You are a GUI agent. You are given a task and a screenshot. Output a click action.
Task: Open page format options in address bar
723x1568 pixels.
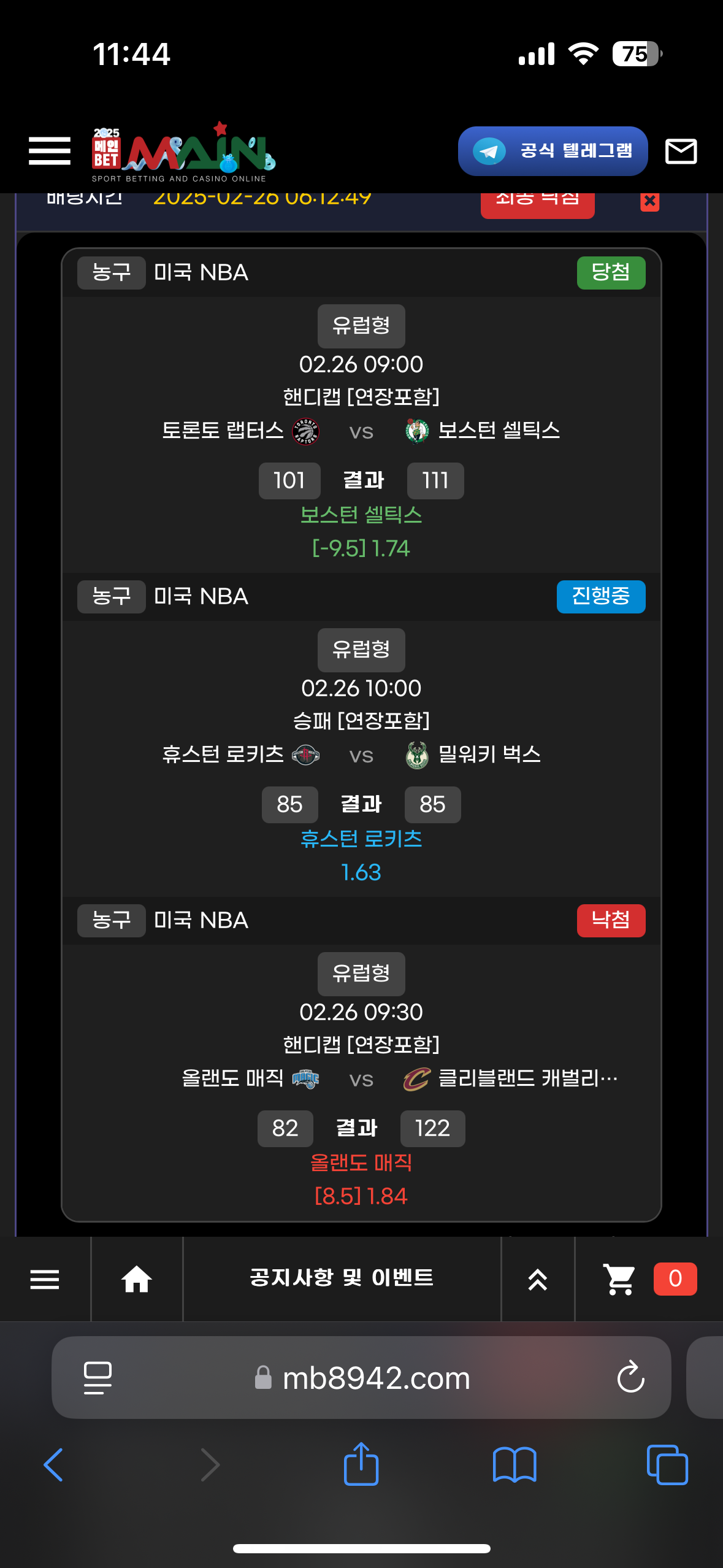pyautogui.click(x=98, y=1378)
